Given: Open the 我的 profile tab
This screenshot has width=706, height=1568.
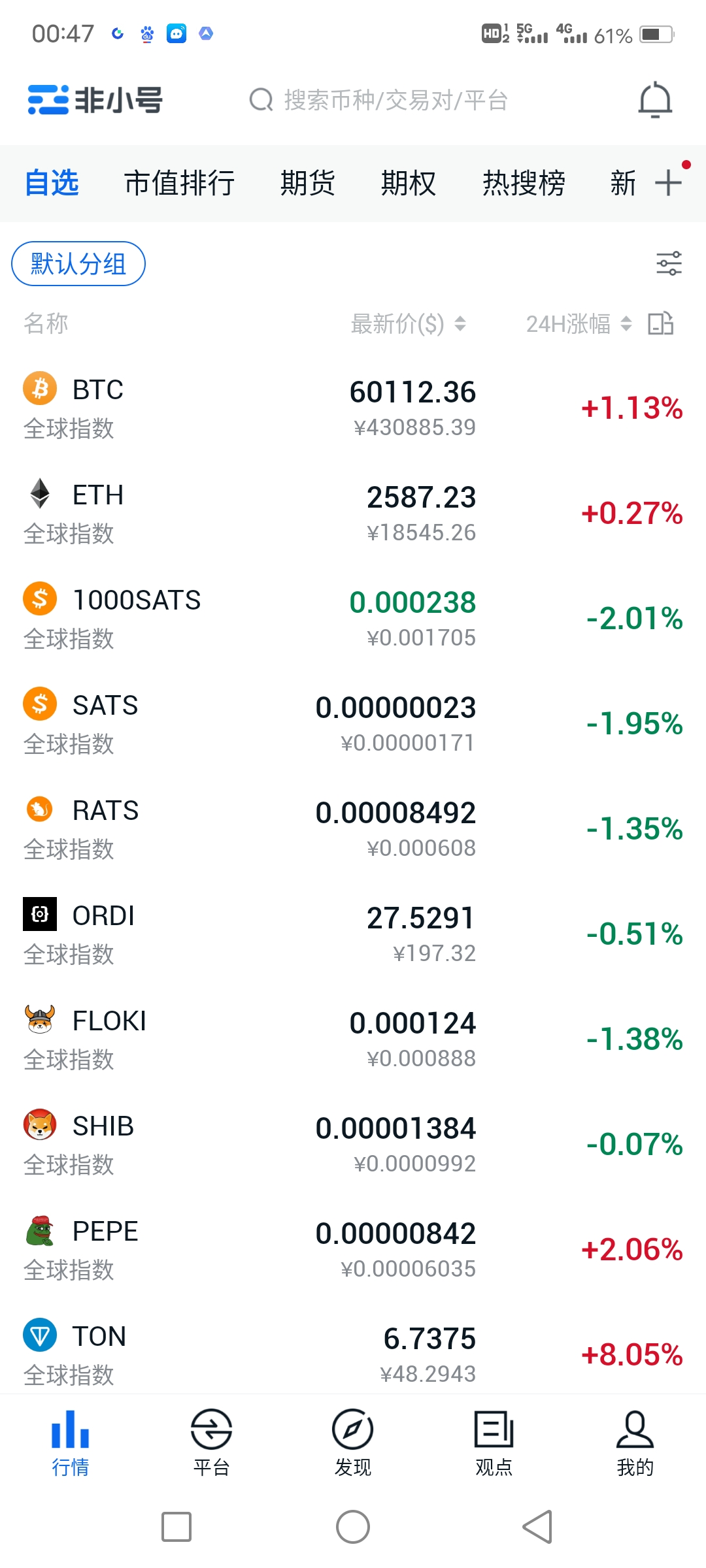Looking at the screenshot, I should tap(635, 1443).
